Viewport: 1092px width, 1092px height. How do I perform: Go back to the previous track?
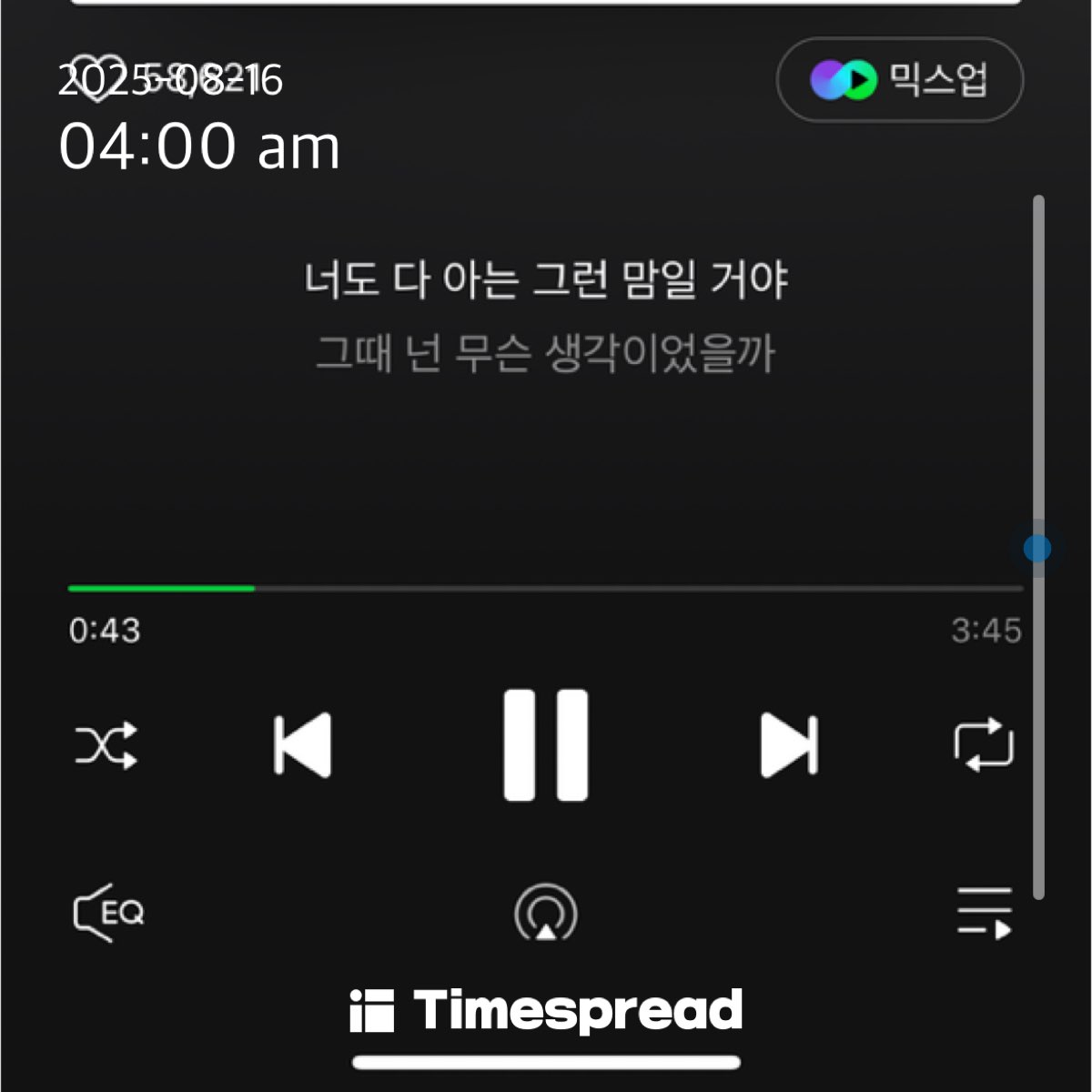(302, 745)
